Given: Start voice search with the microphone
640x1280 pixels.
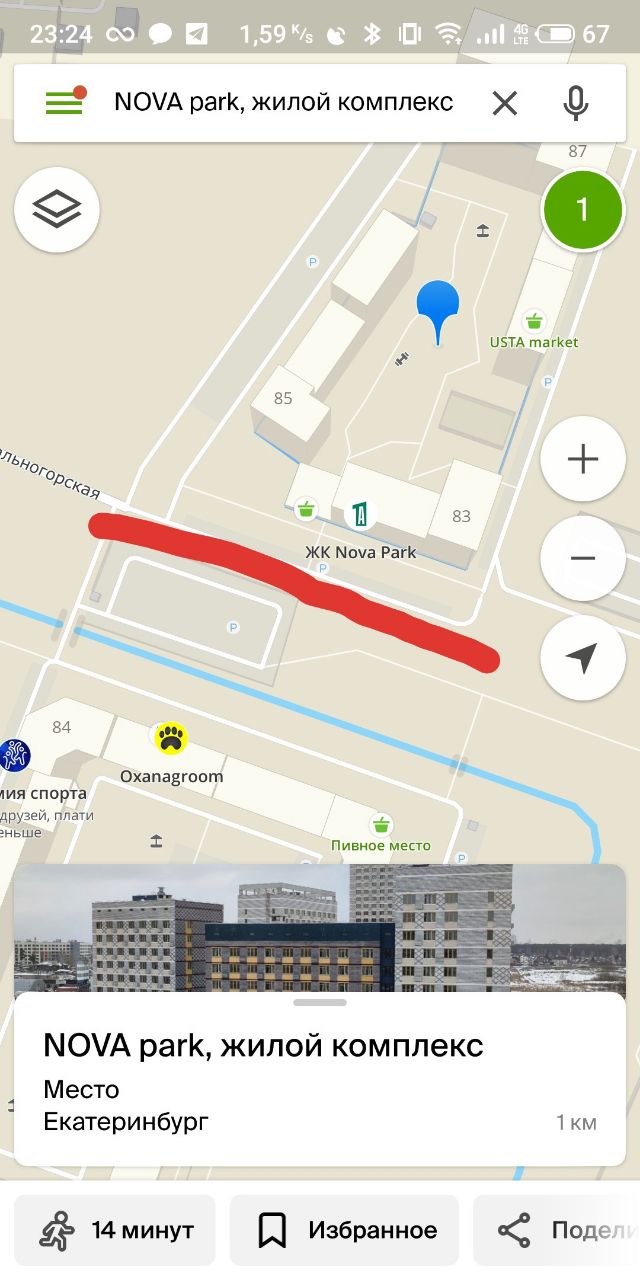Looking at the screenshot, I should coord(575,102).
